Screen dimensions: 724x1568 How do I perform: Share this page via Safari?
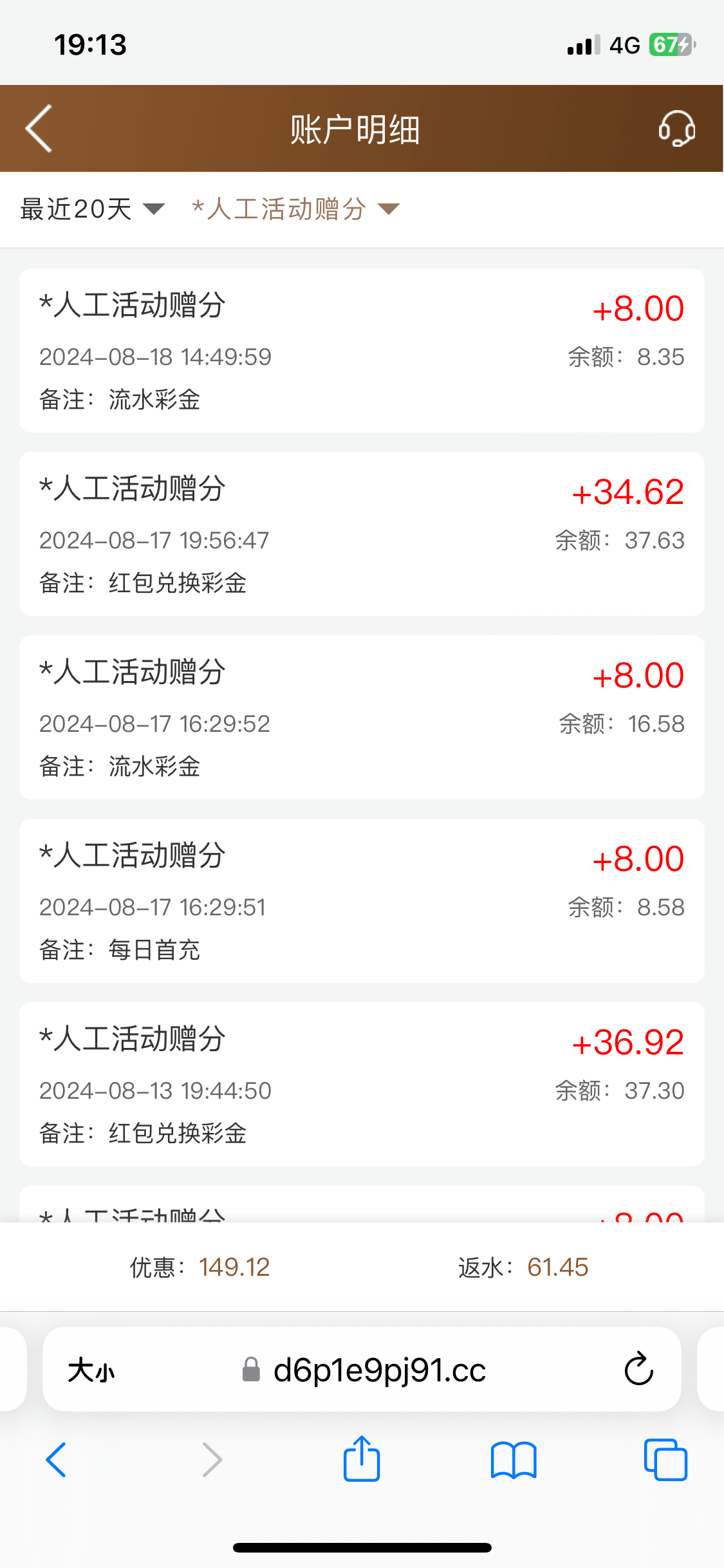pos(362,1459)
